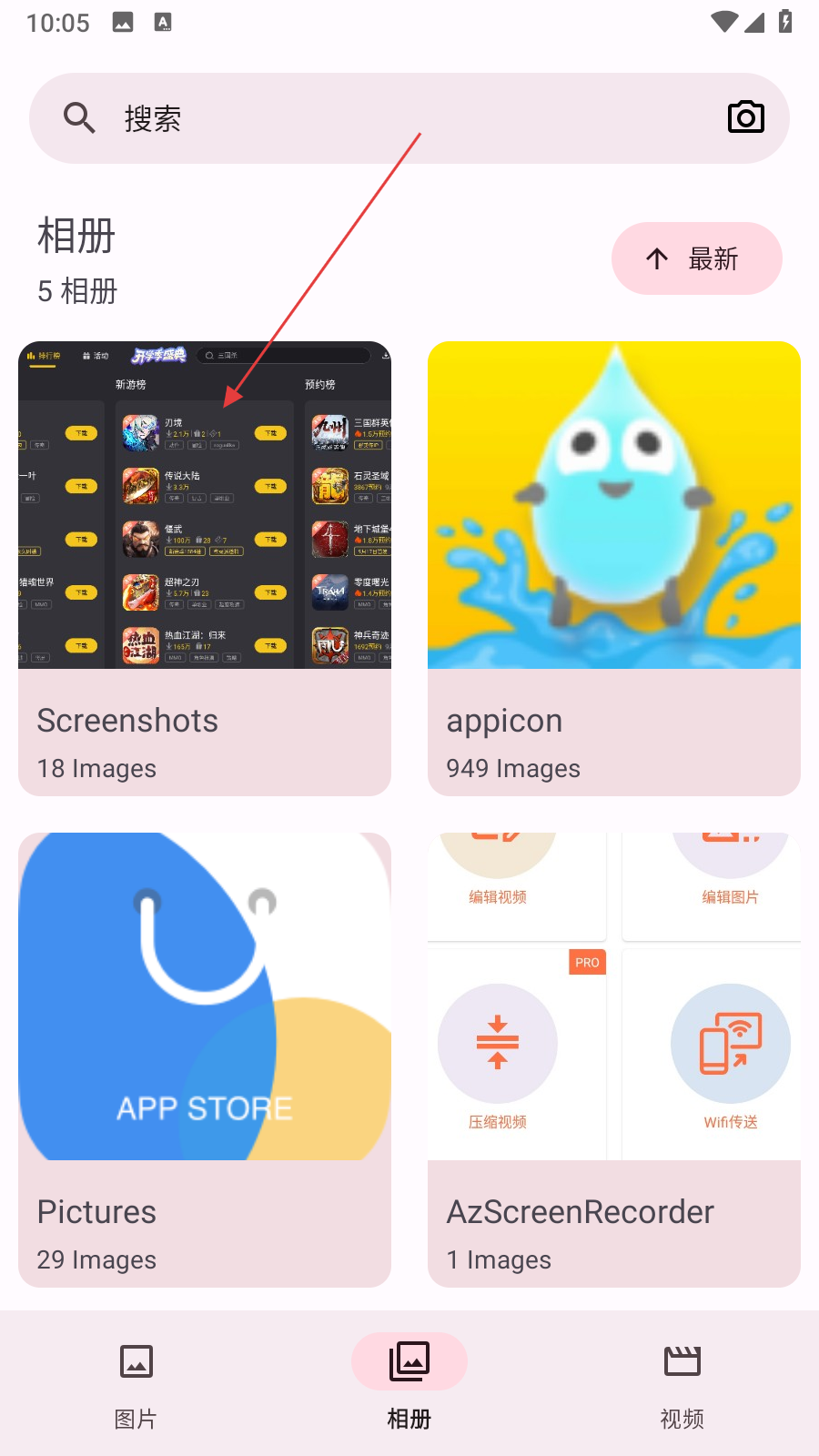Open the AzScreenRecorder album
Image resolution: width=819 pixels, height=1456 pixels.
[614, 1059]
